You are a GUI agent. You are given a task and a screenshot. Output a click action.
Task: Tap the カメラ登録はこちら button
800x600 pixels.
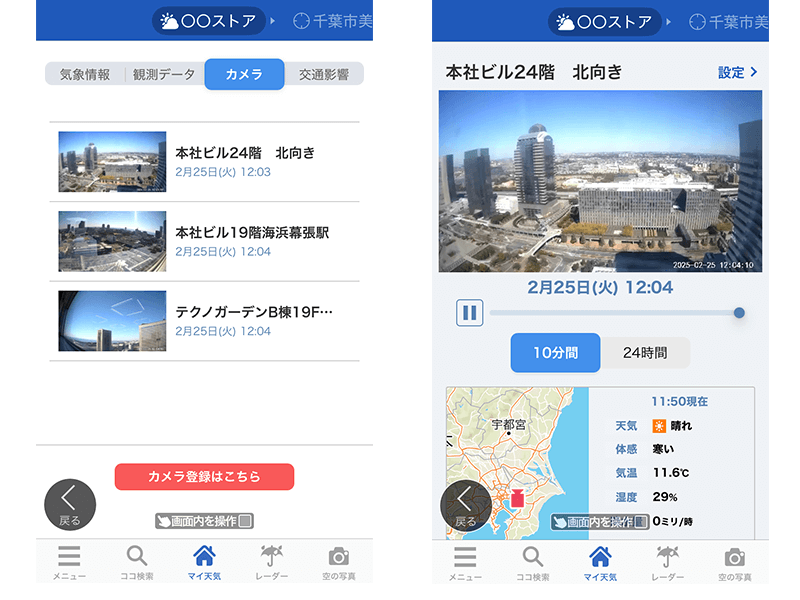click(x=204, y=477)
